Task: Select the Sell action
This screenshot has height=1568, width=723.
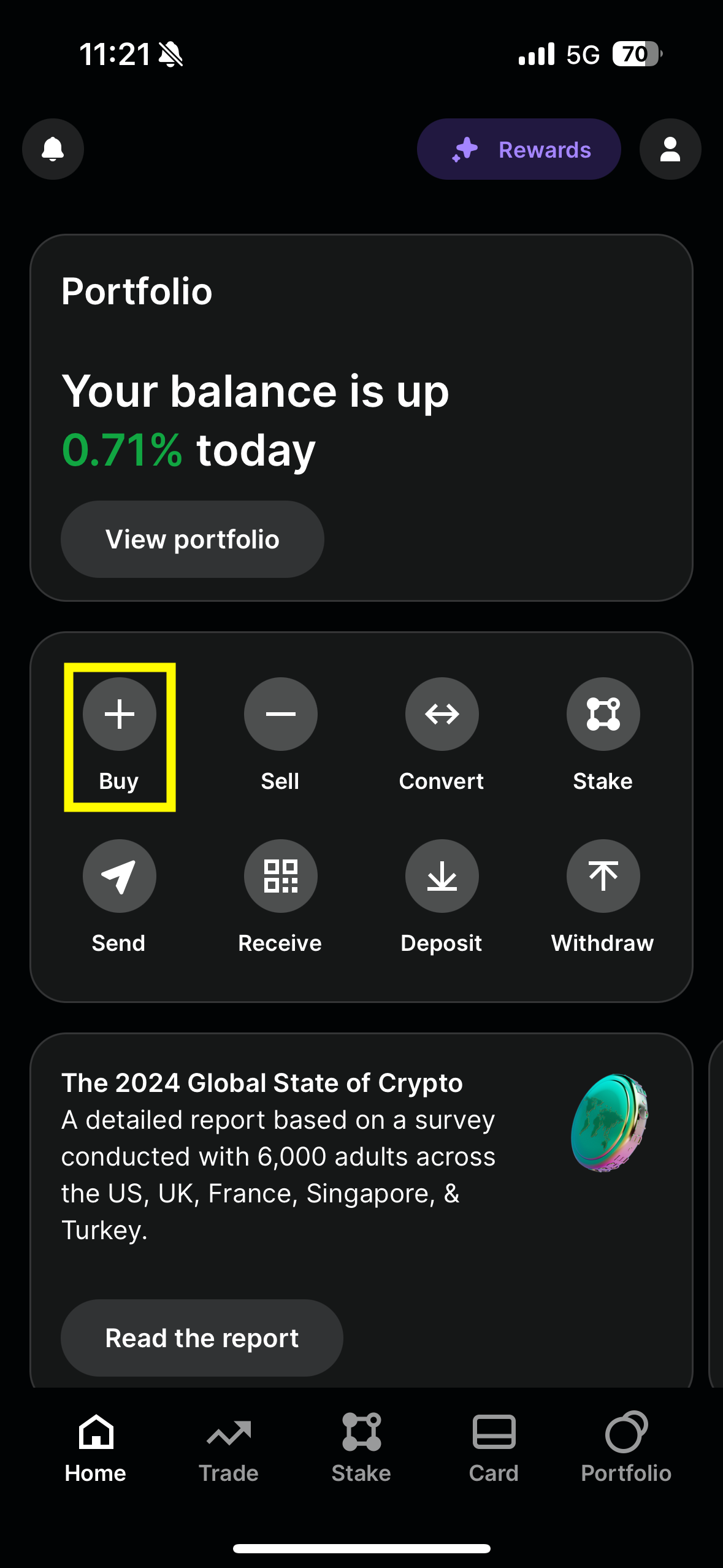Action: pos(280,736)
